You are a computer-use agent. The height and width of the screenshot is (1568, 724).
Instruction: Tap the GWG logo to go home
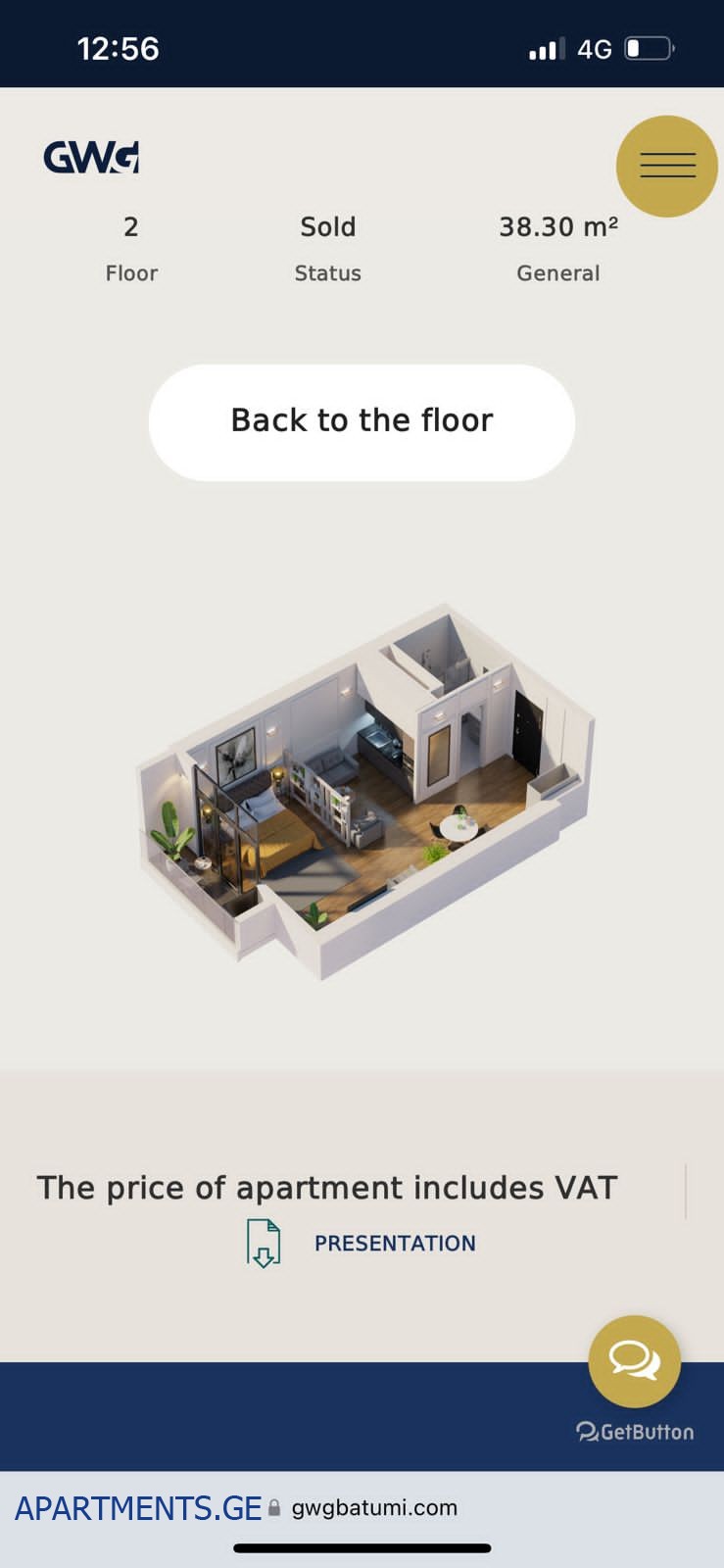tap(91, 157)
